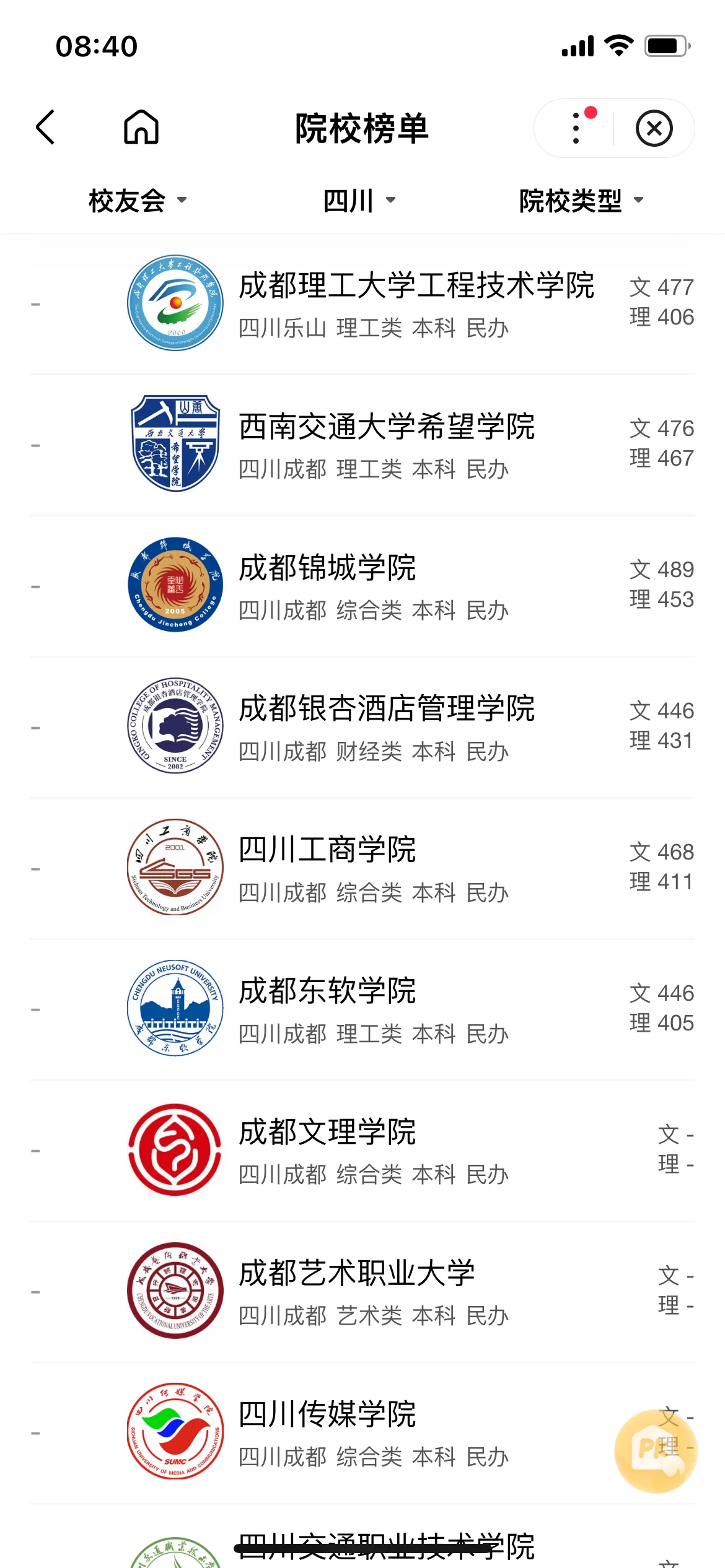The width and height of the screenshot is (725, 1568).
Task: Open 成都理工大学工程技术学院 details
Action: (416, 303)
